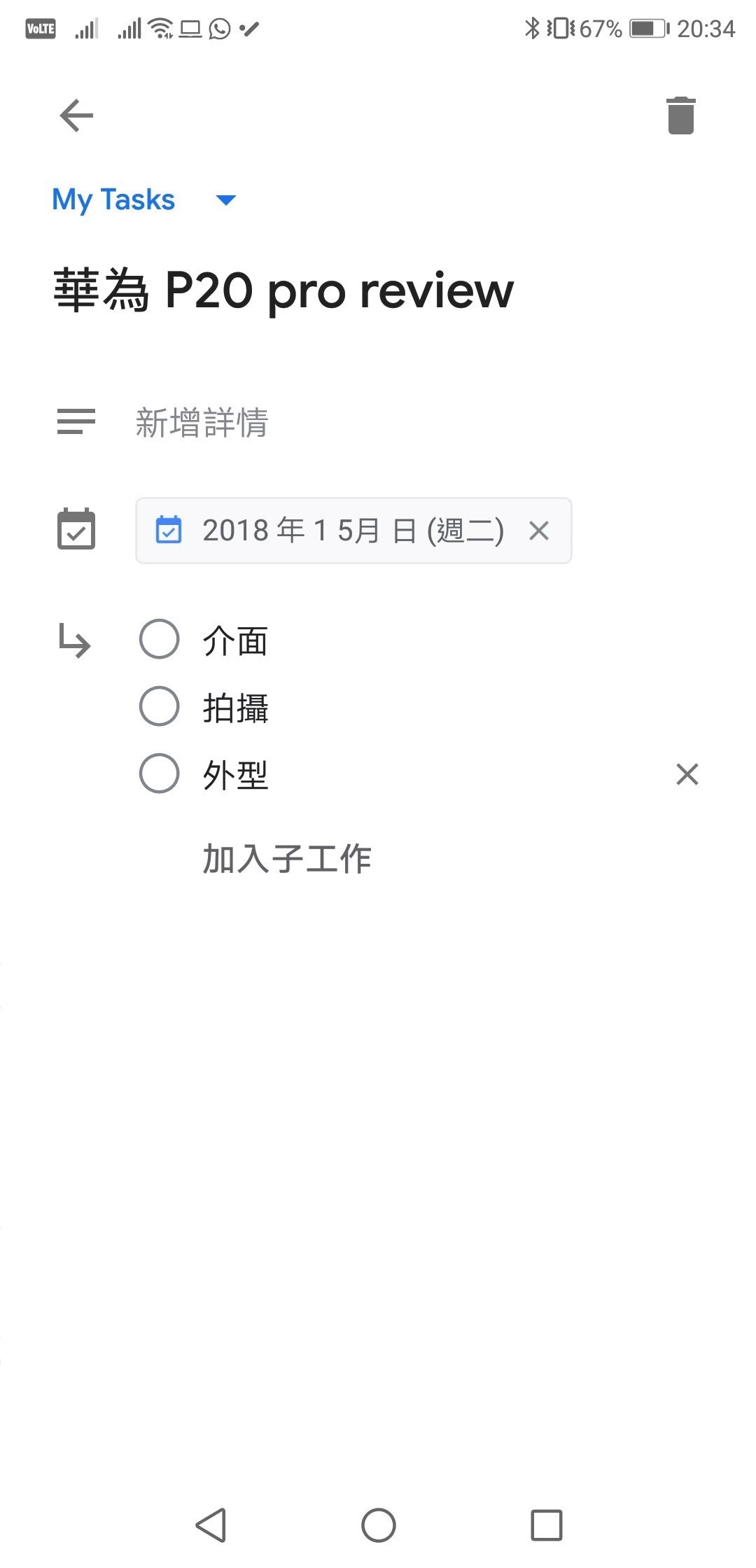Go to the system home screen
The width and height of the screenshot is (756, 1568).
[378, 1525]
